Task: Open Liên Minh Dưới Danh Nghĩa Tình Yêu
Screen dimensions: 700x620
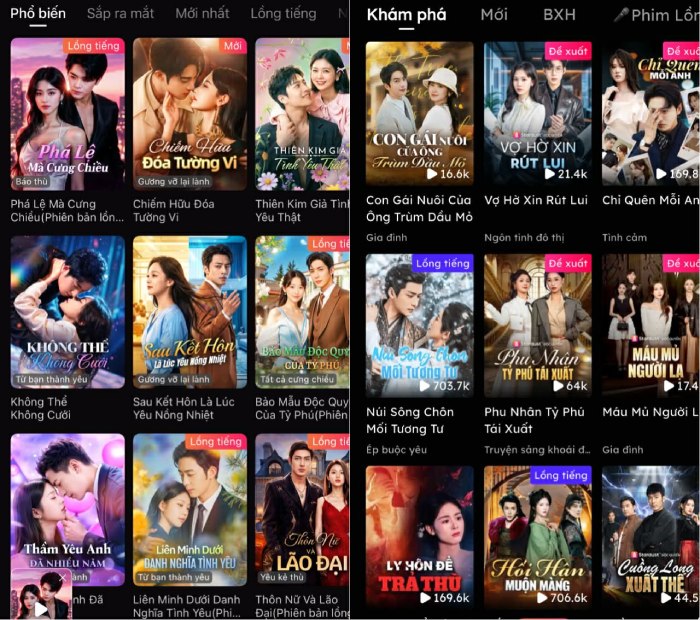Action: click(x=190, y=510)
